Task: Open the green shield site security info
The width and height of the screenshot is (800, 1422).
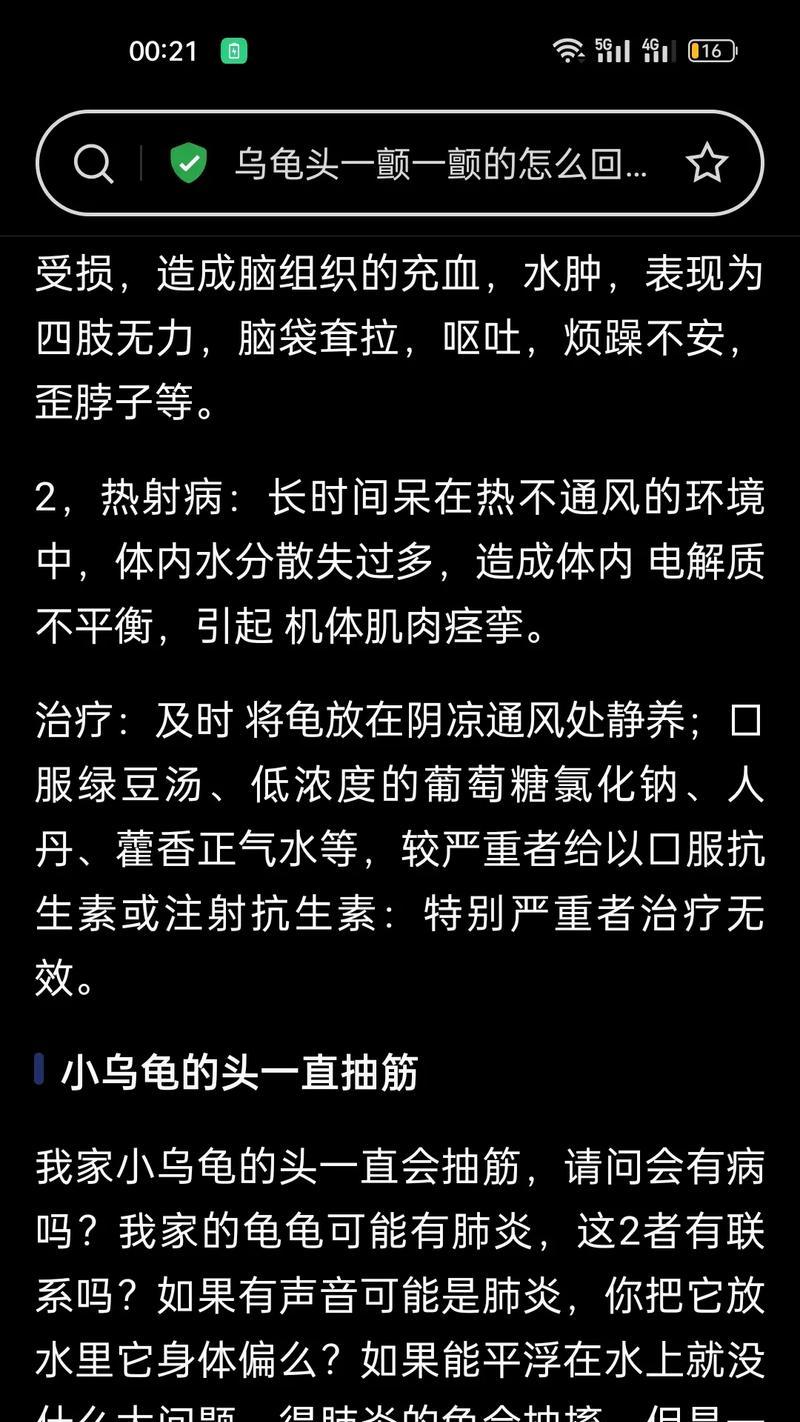Action: [x=188, y=163]
